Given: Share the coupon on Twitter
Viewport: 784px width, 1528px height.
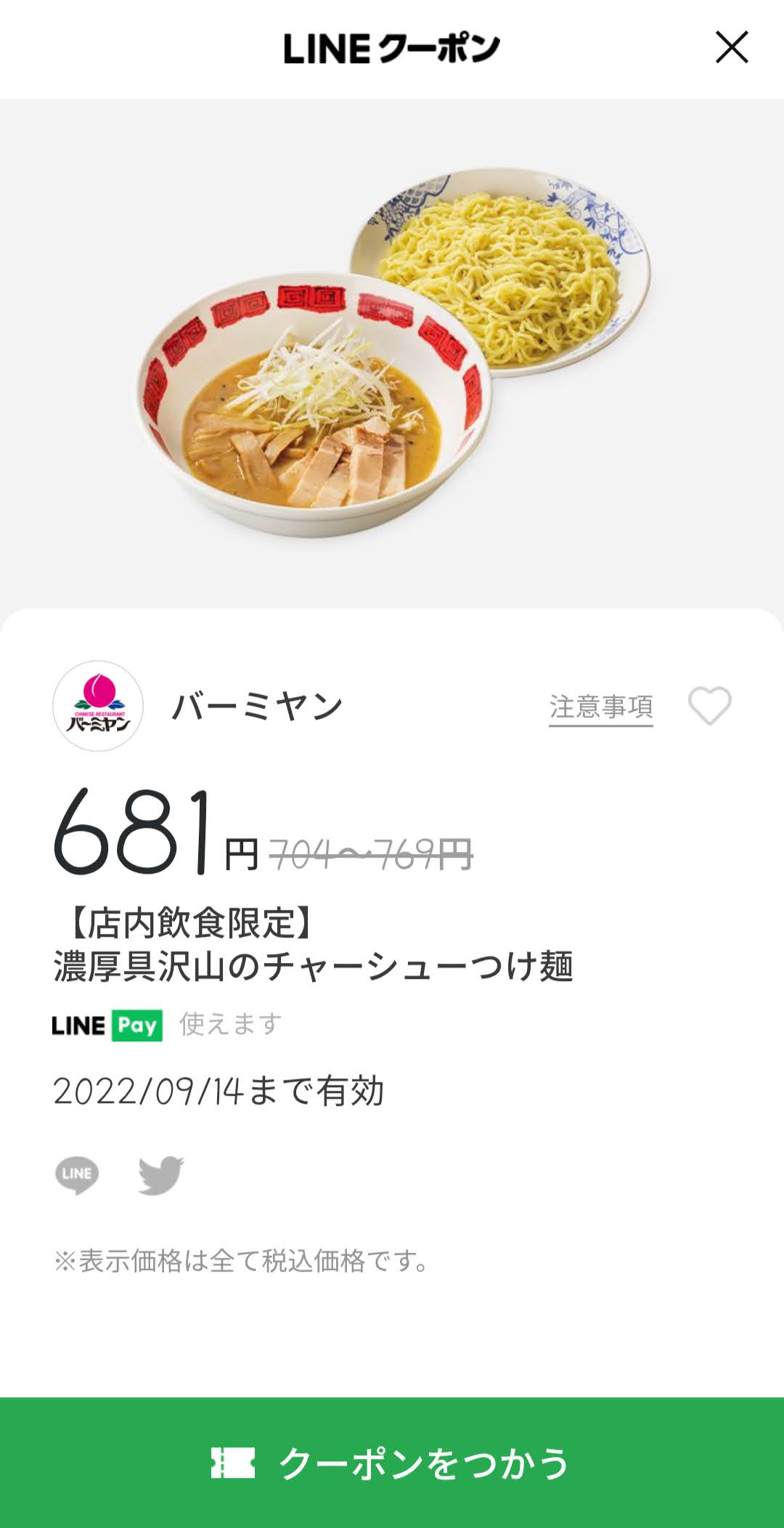Looking at the screenshot, I should 161,1174.
